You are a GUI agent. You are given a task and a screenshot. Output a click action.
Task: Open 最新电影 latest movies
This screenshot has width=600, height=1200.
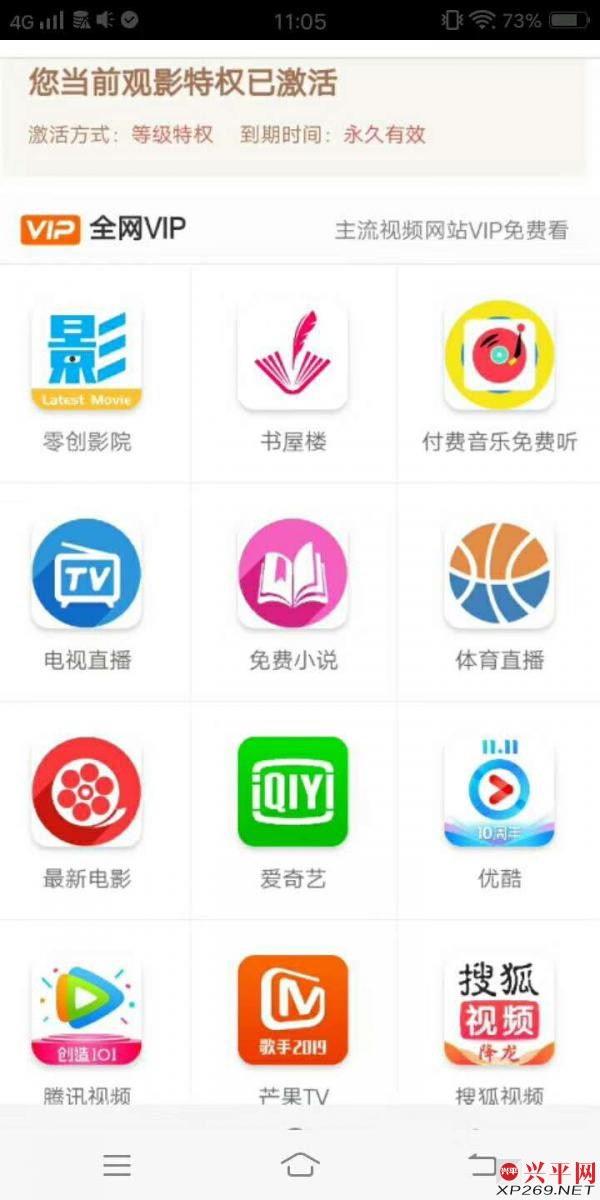tap(87, 793)
